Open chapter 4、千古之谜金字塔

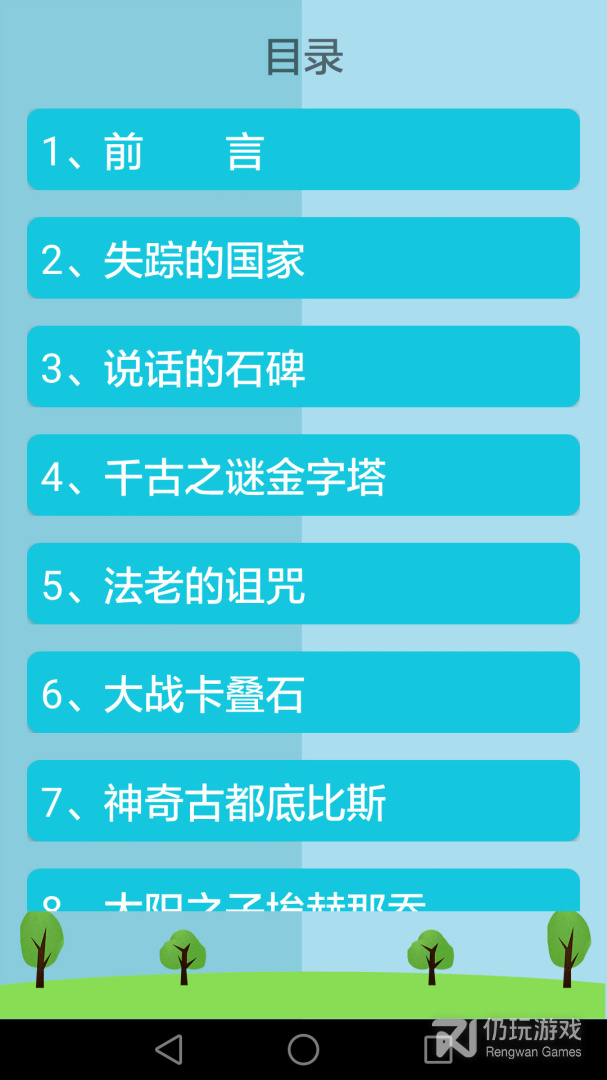click(303, 476)
